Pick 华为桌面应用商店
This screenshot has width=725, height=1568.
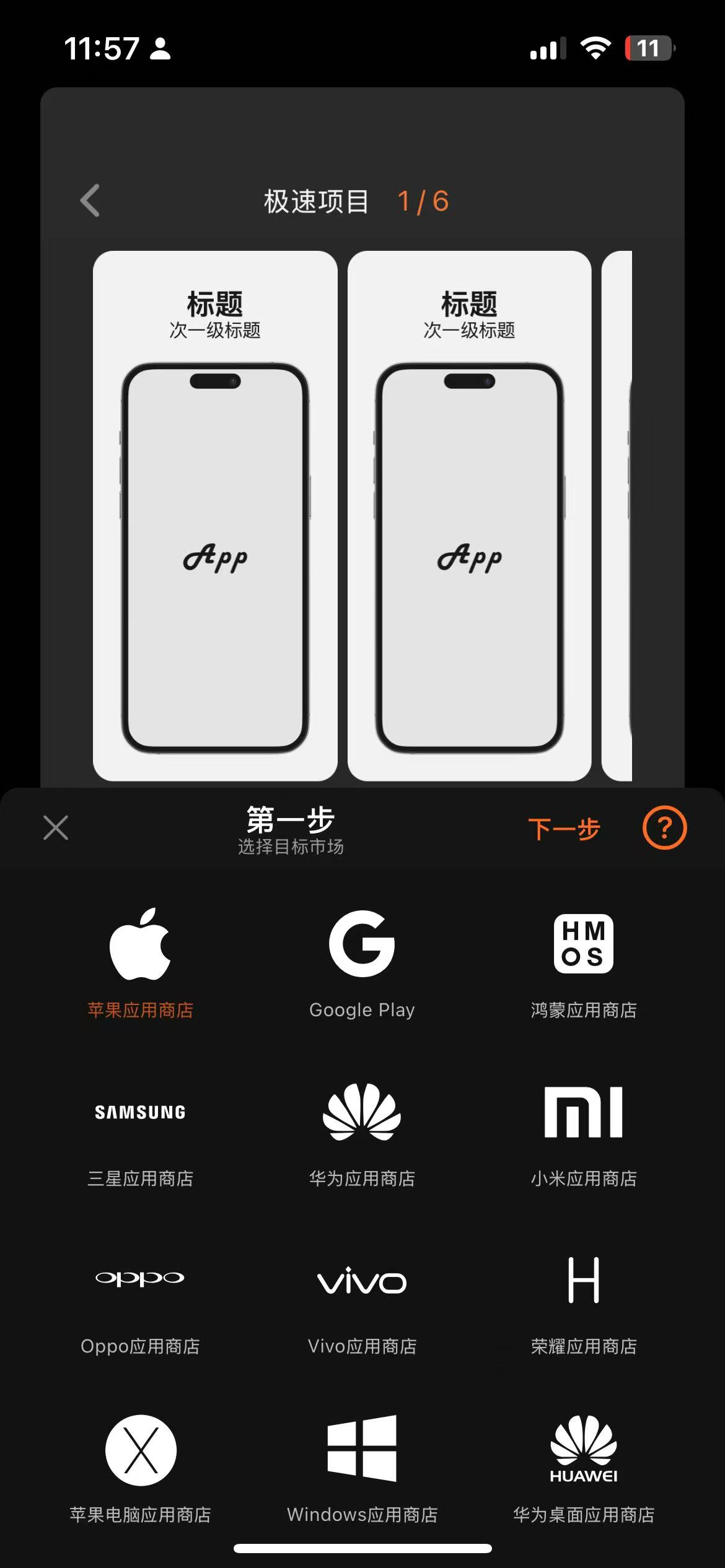click(x=583, y=1468)
